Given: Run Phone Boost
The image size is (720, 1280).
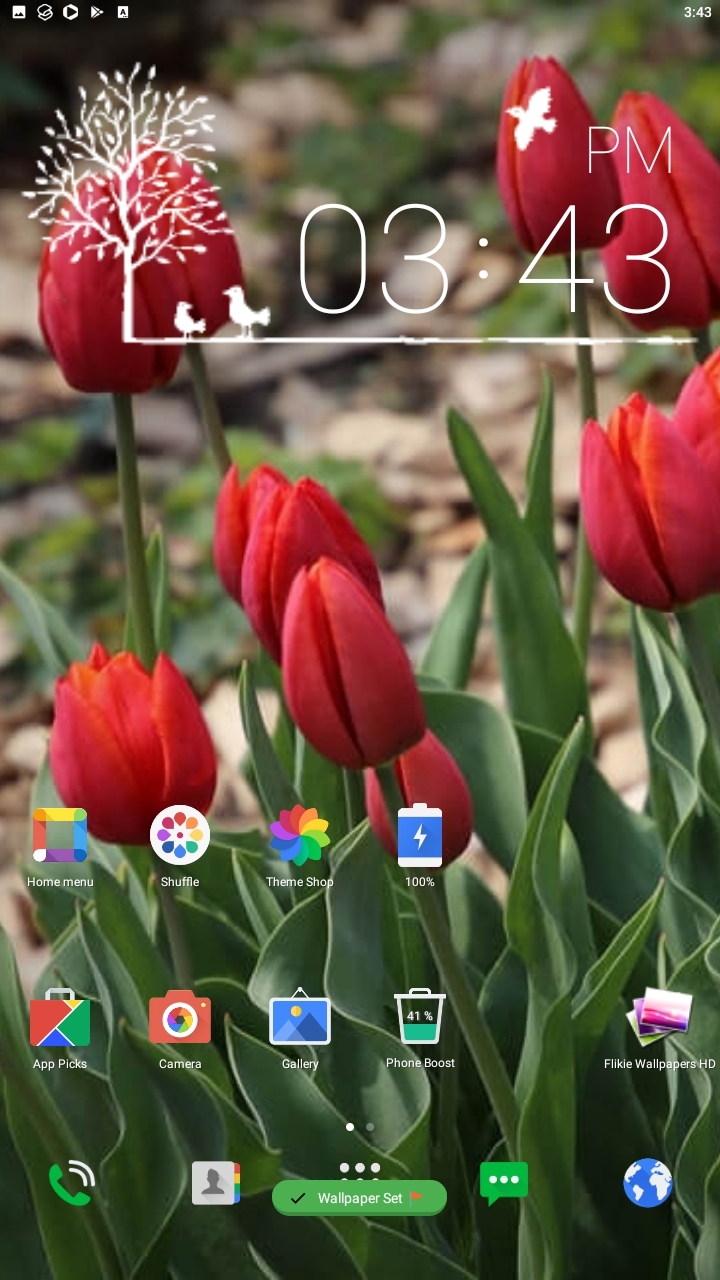Looking at the screenshot, I should coord(420,1018).
